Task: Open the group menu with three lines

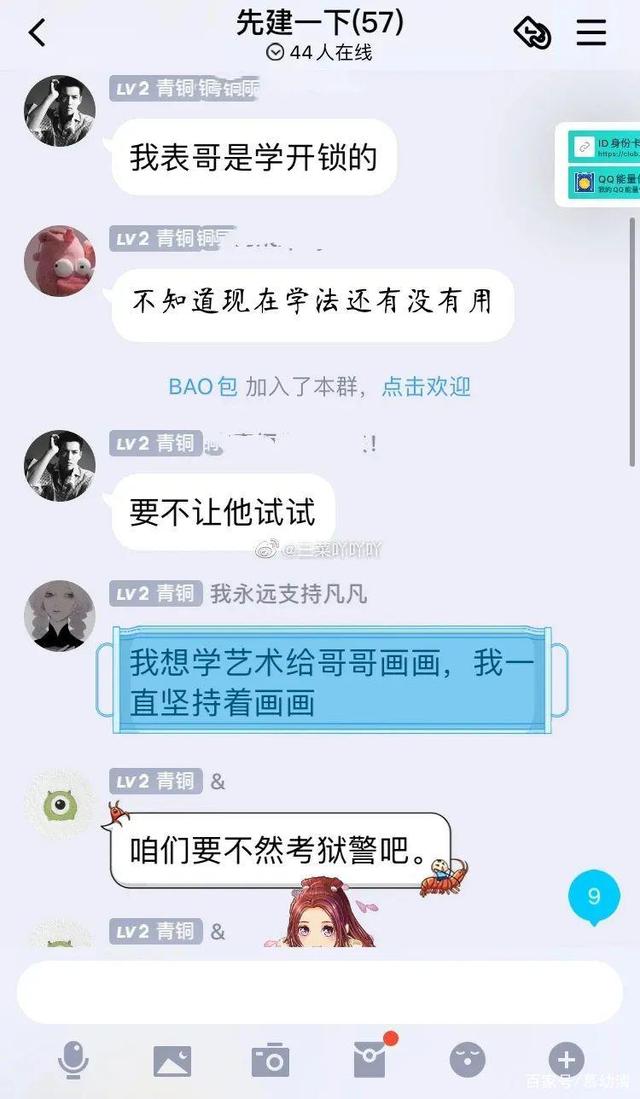Action: 591,33
